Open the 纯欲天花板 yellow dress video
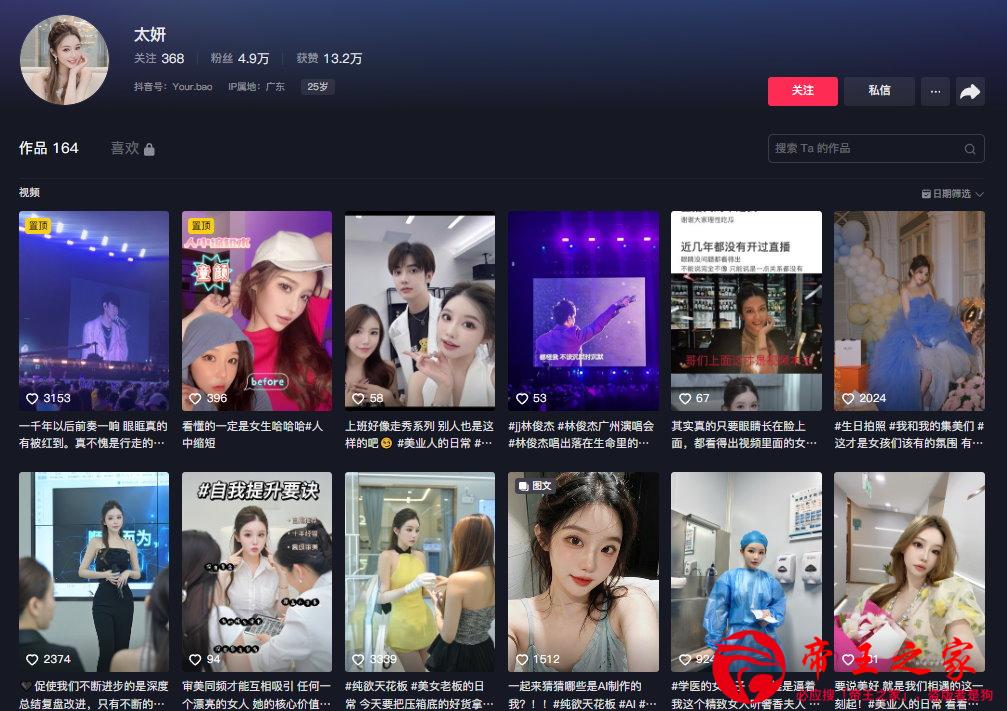Image resolution: width=1007 pixels, height=711 pixels. (x=420, y=571)
